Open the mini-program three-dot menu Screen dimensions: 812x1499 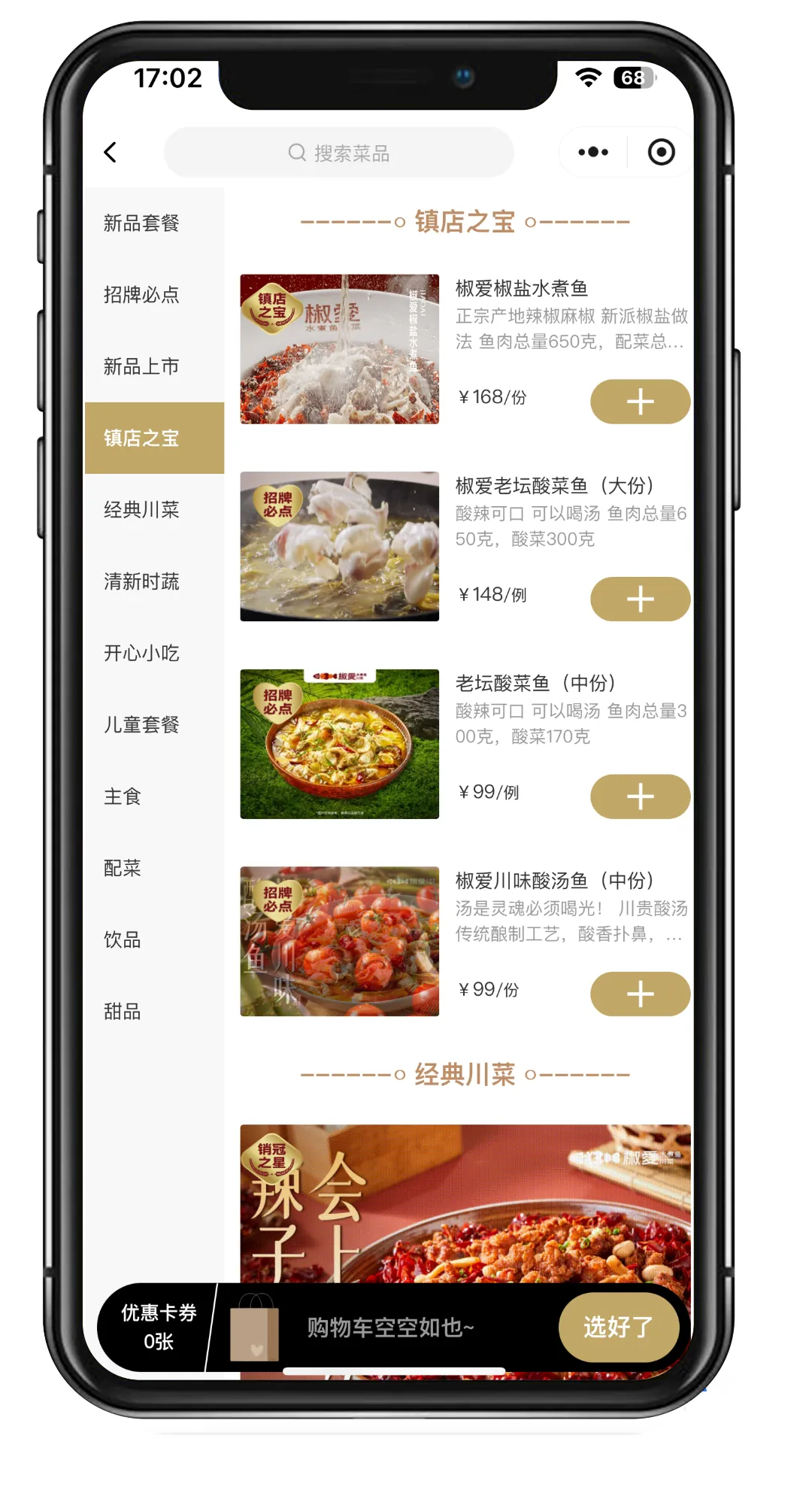pyautogui.click(x=592, y=153)
